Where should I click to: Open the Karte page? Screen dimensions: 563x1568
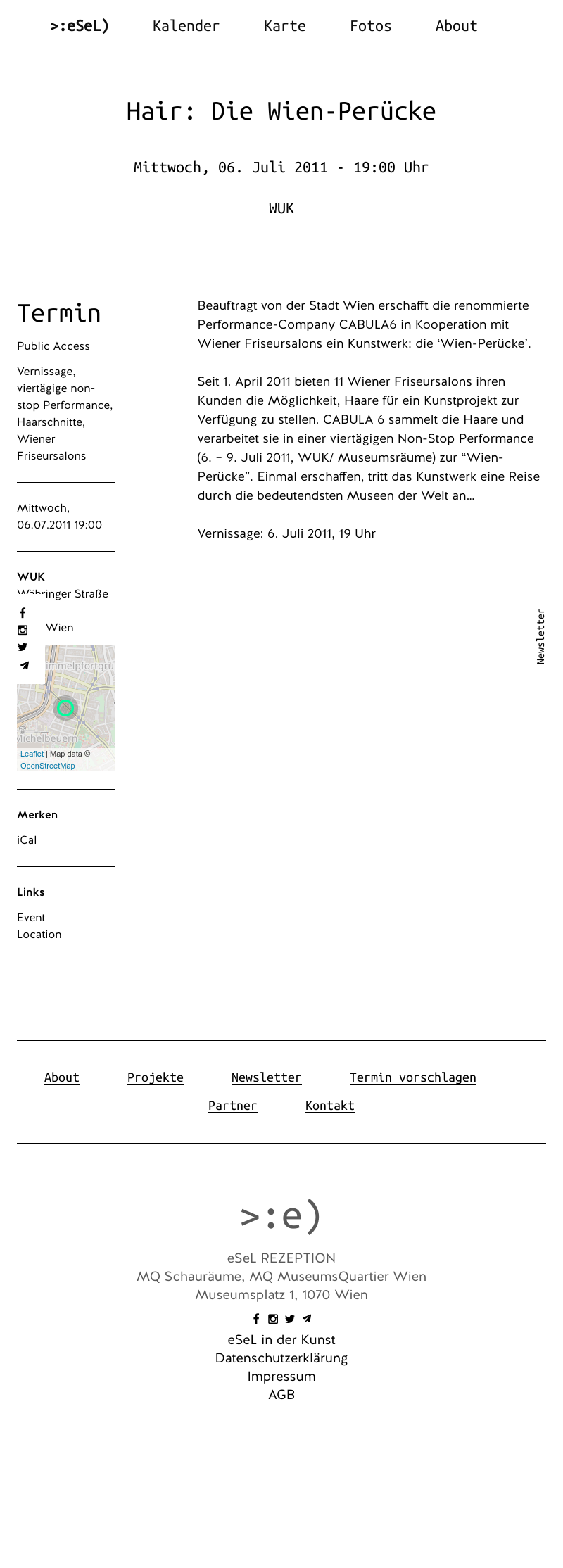[284, 26]
